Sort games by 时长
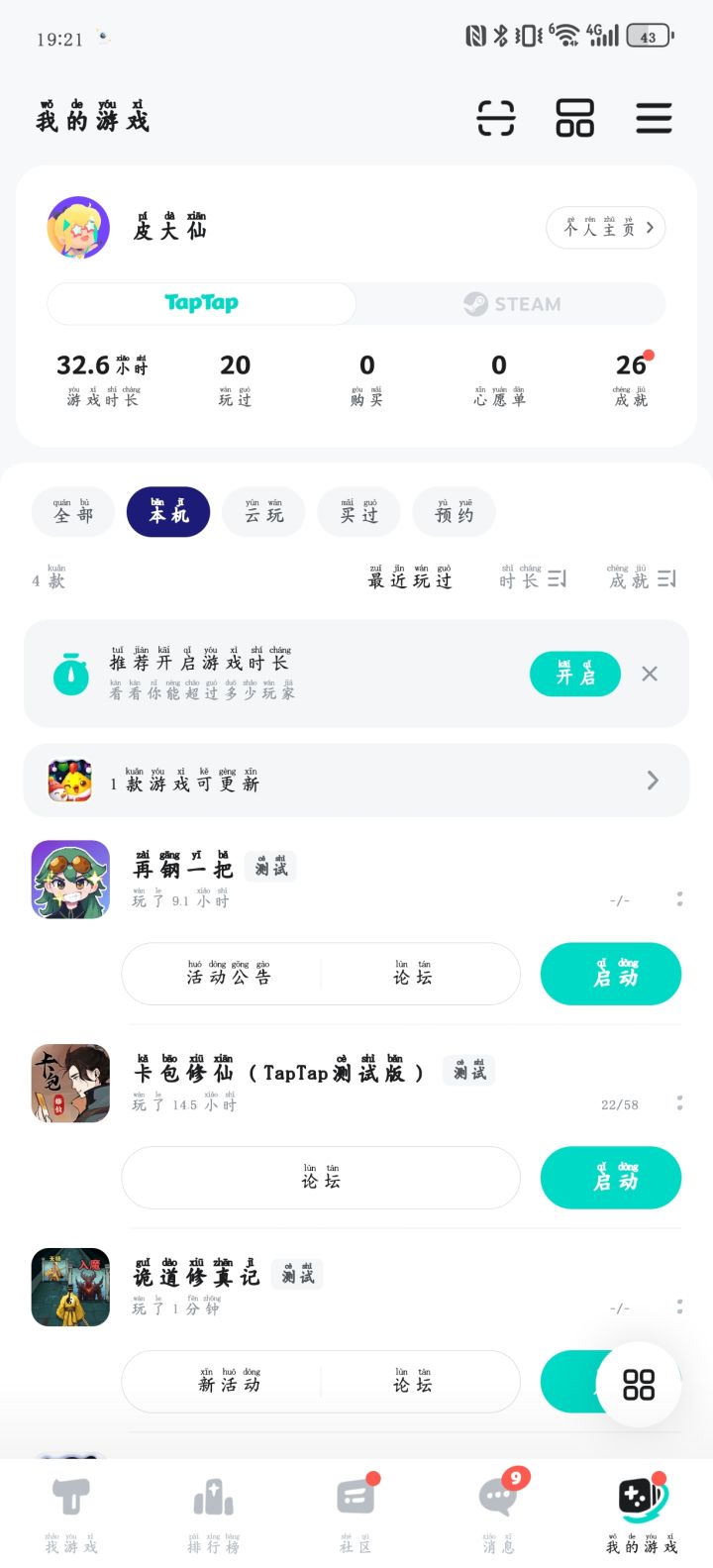This screenshot has height=1568, width=713. click(x=533, y=578)
